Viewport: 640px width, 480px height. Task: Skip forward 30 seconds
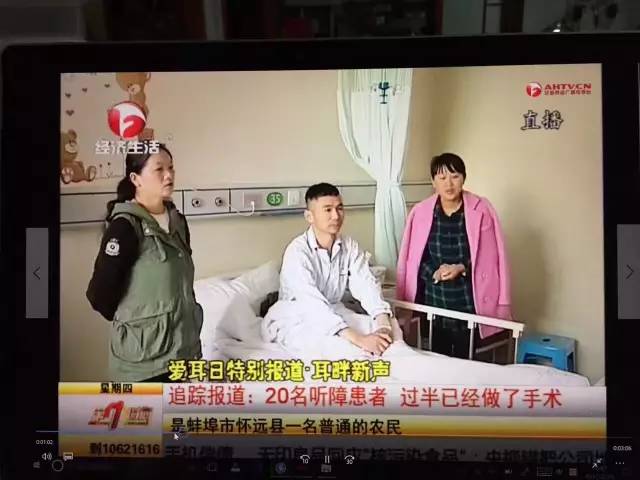pos(348,460)
